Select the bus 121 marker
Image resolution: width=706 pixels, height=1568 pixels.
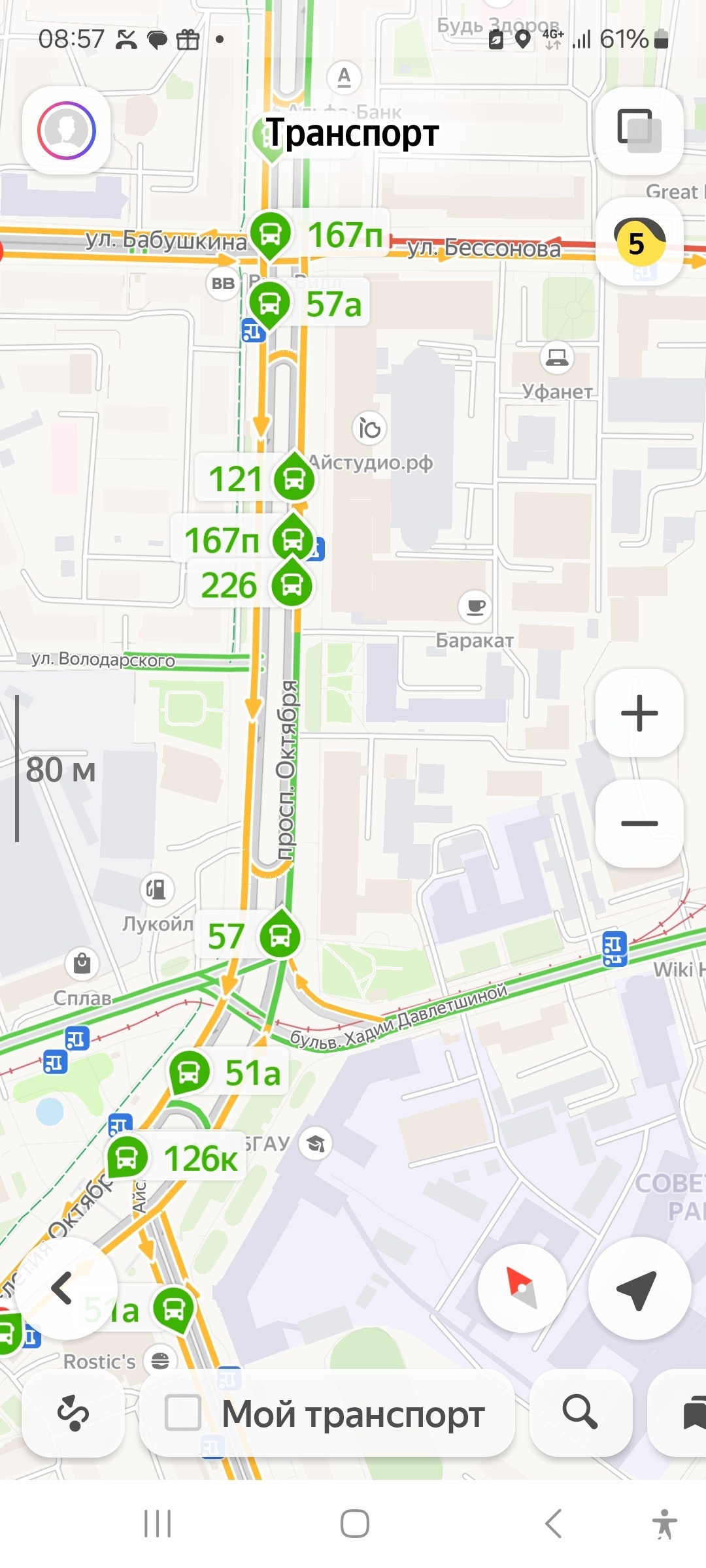[294, 479]
